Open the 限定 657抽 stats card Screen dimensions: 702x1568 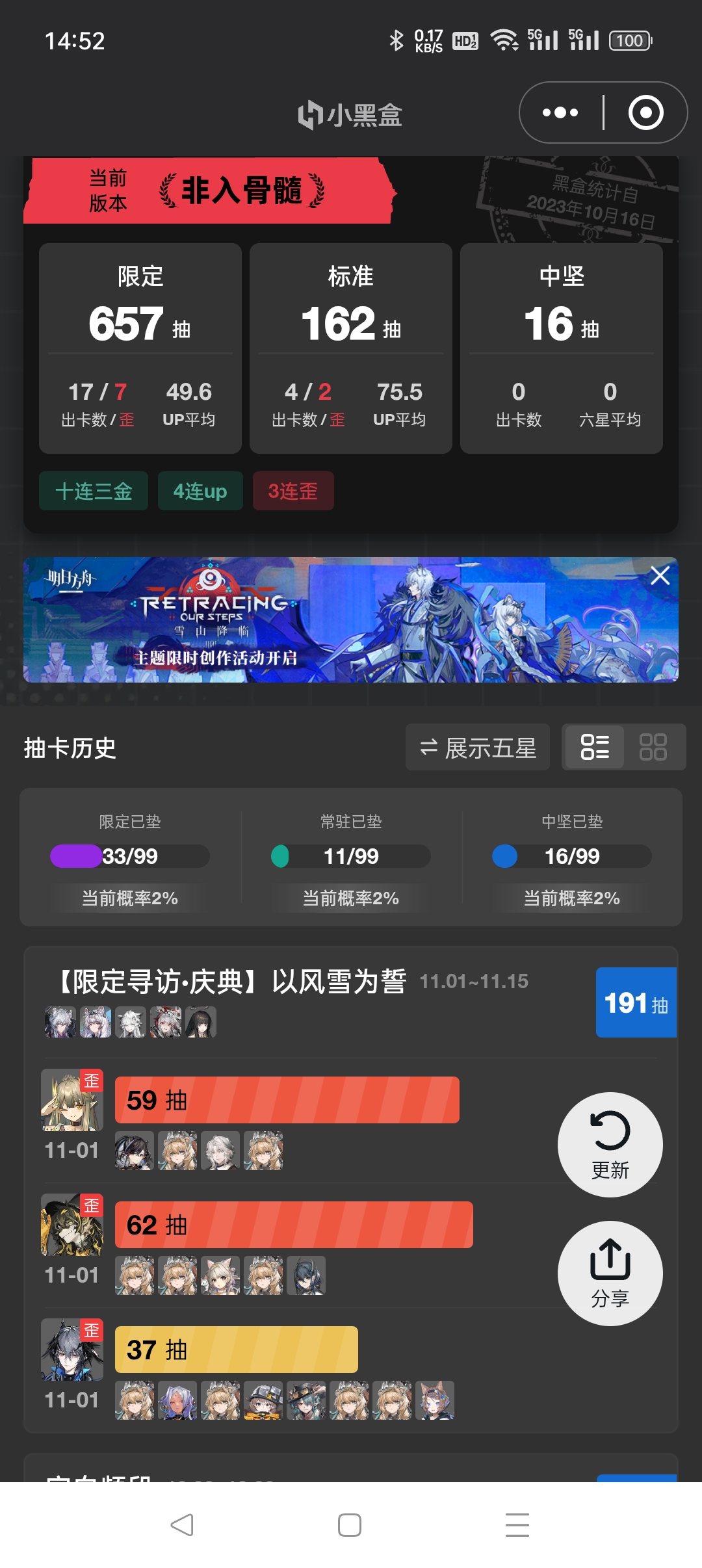click(140, 348)
